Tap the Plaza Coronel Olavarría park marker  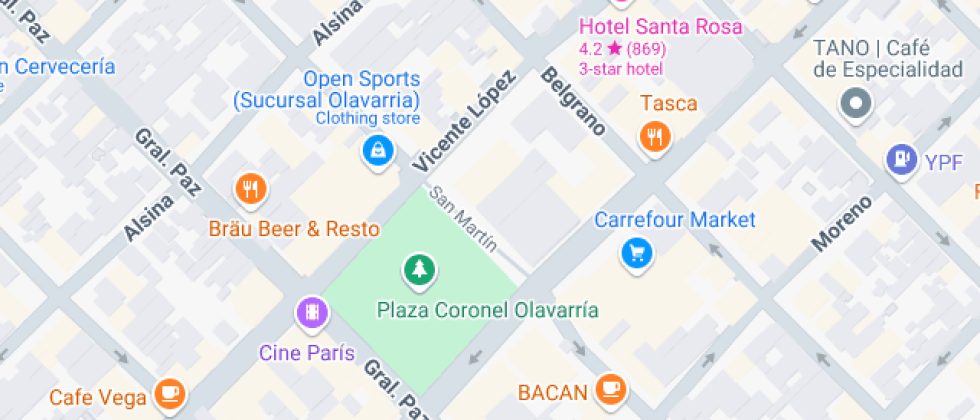pyautogui.click(x=419, y=270)
